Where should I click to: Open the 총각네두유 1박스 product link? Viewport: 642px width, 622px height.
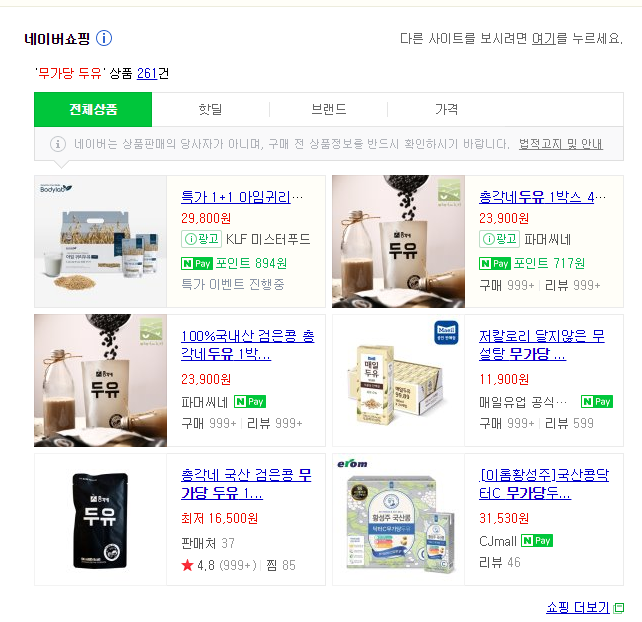[542, 197]
